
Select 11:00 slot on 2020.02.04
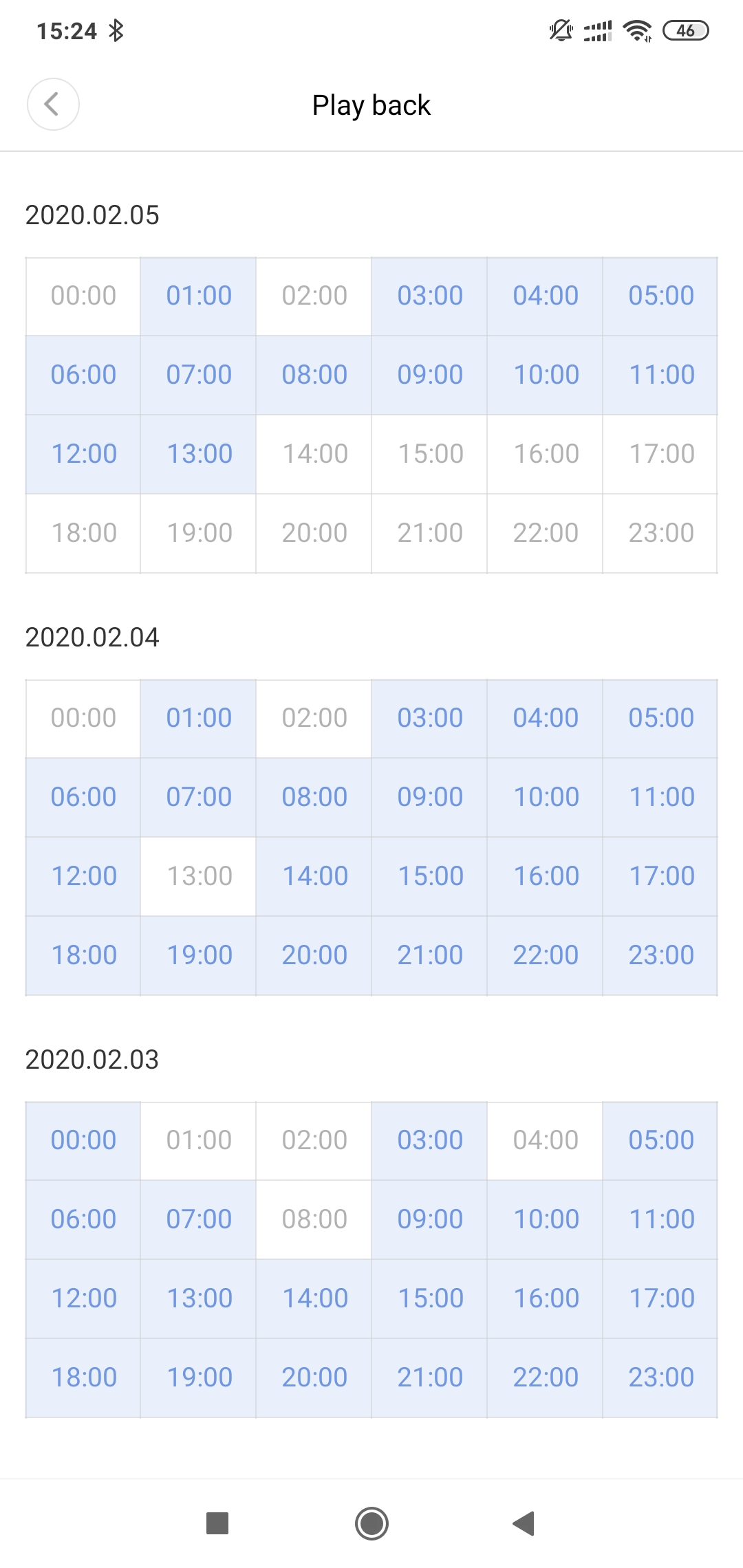point(660,798)
